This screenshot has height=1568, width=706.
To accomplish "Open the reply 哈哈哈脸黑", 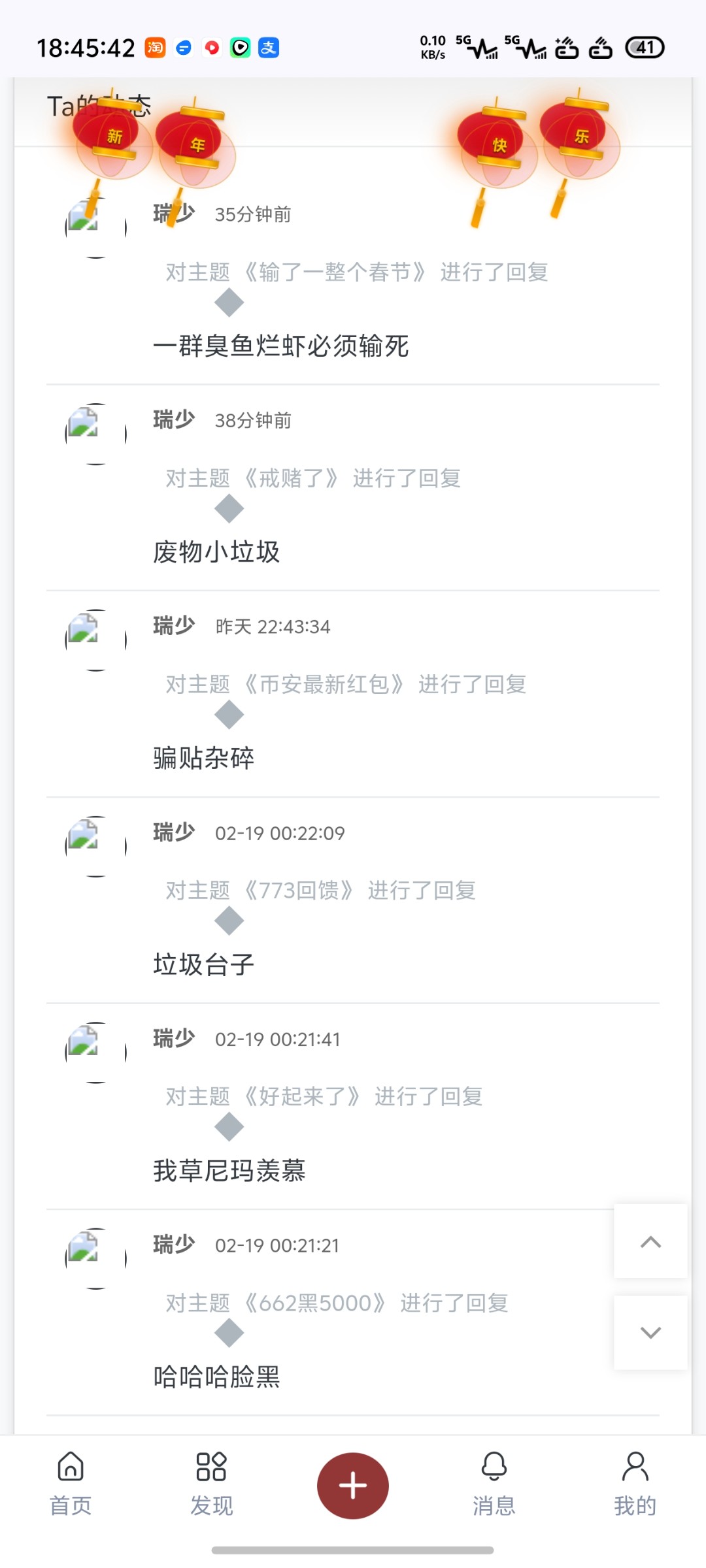I will [216, 1377].
